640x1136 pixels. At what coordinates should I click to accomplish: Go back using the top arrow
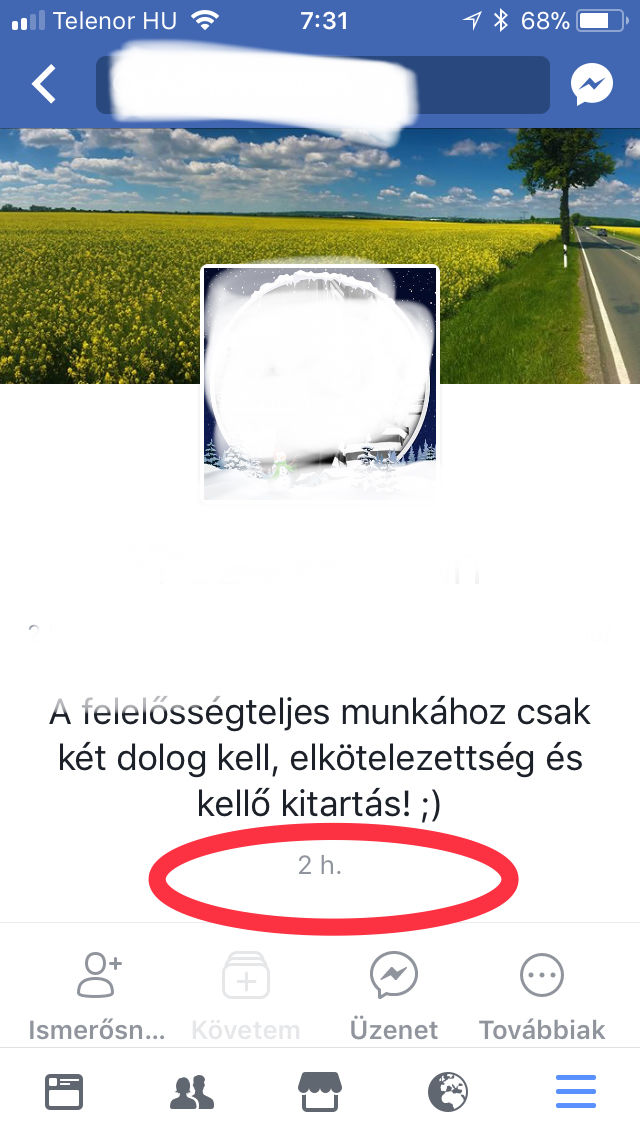click(44, 85)
